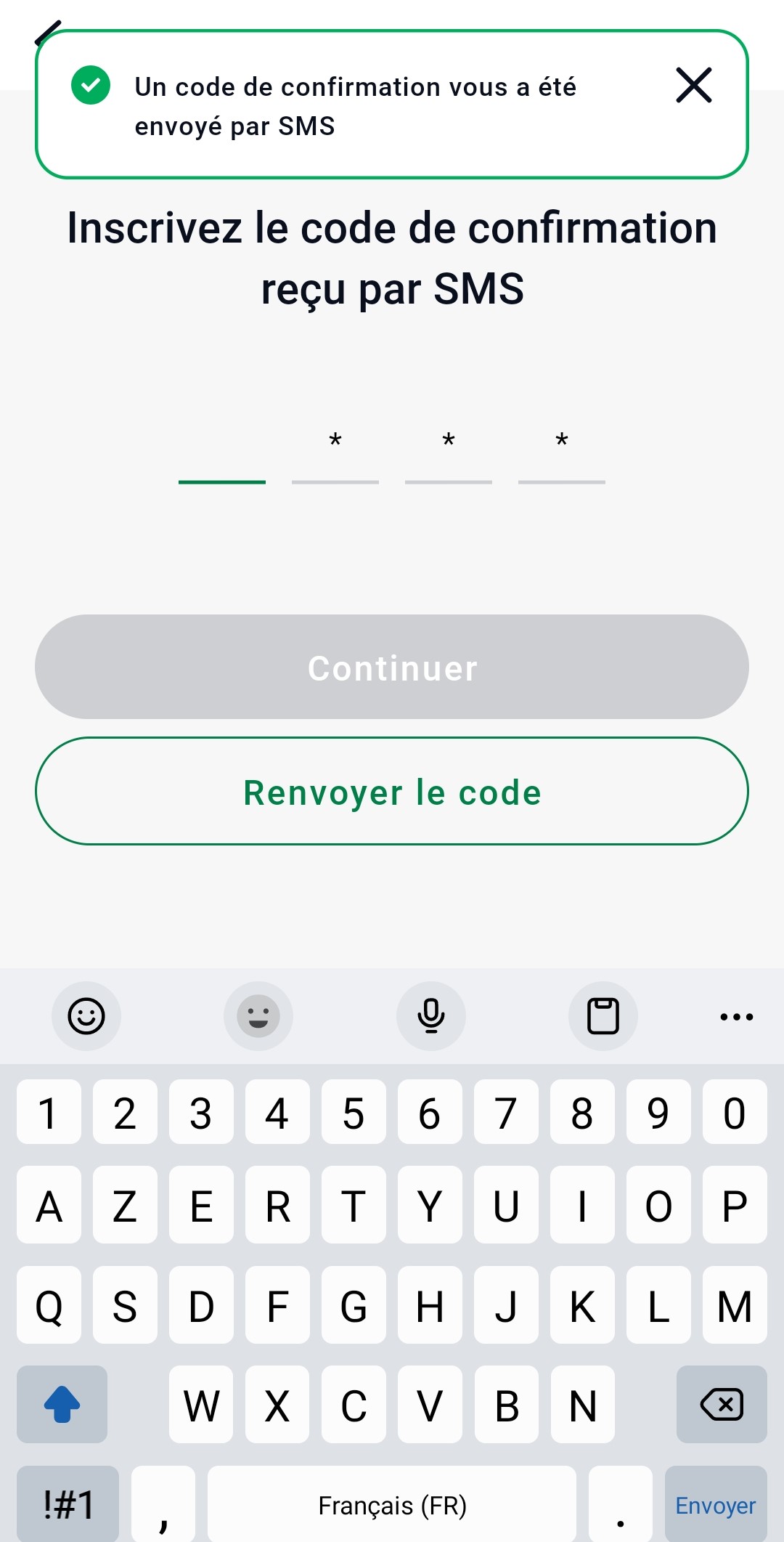Open the sticker/emoticon suggestions icon
784x1542 pixels.
coord(258,1016)
